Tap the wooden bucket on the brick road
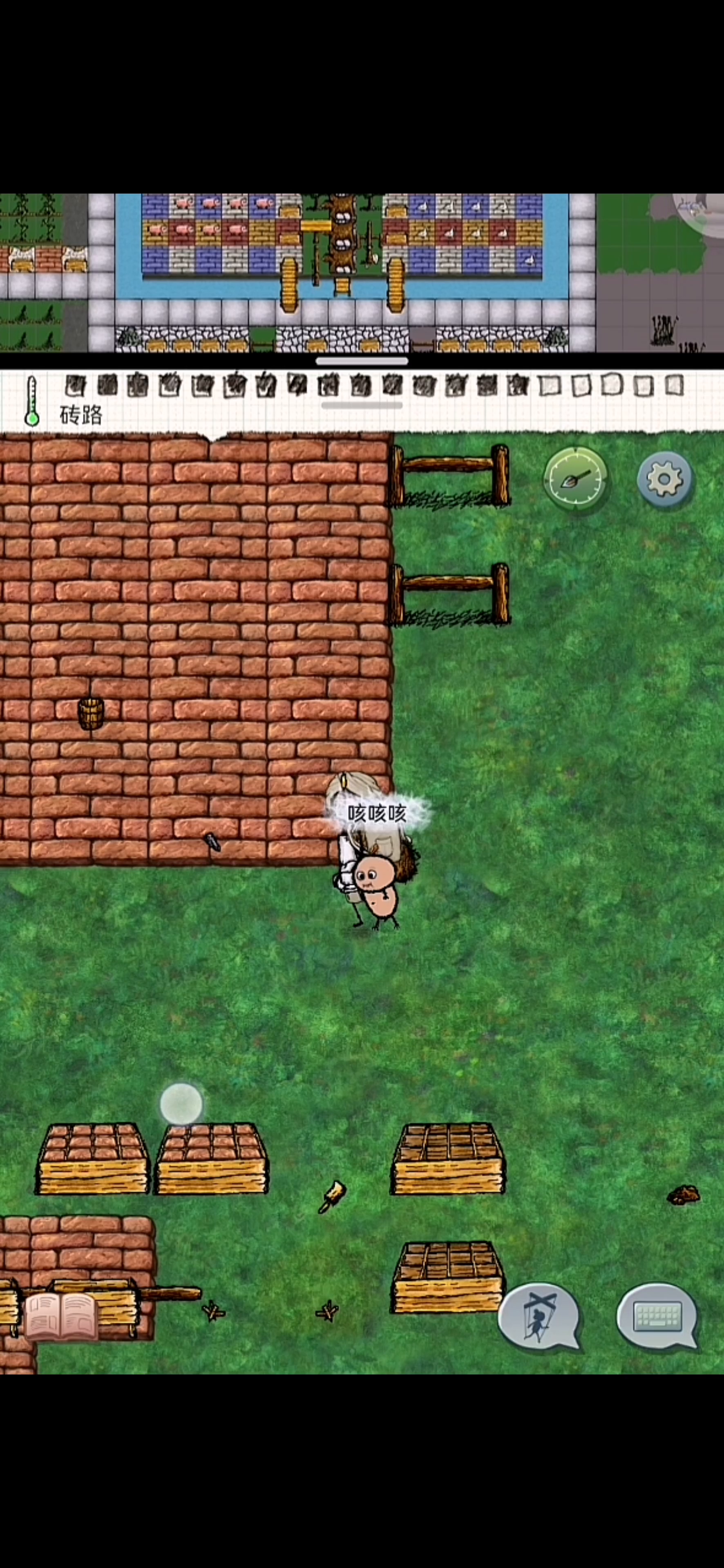The width and height of the screenshot is (724, 1568). tap(91, 713)
